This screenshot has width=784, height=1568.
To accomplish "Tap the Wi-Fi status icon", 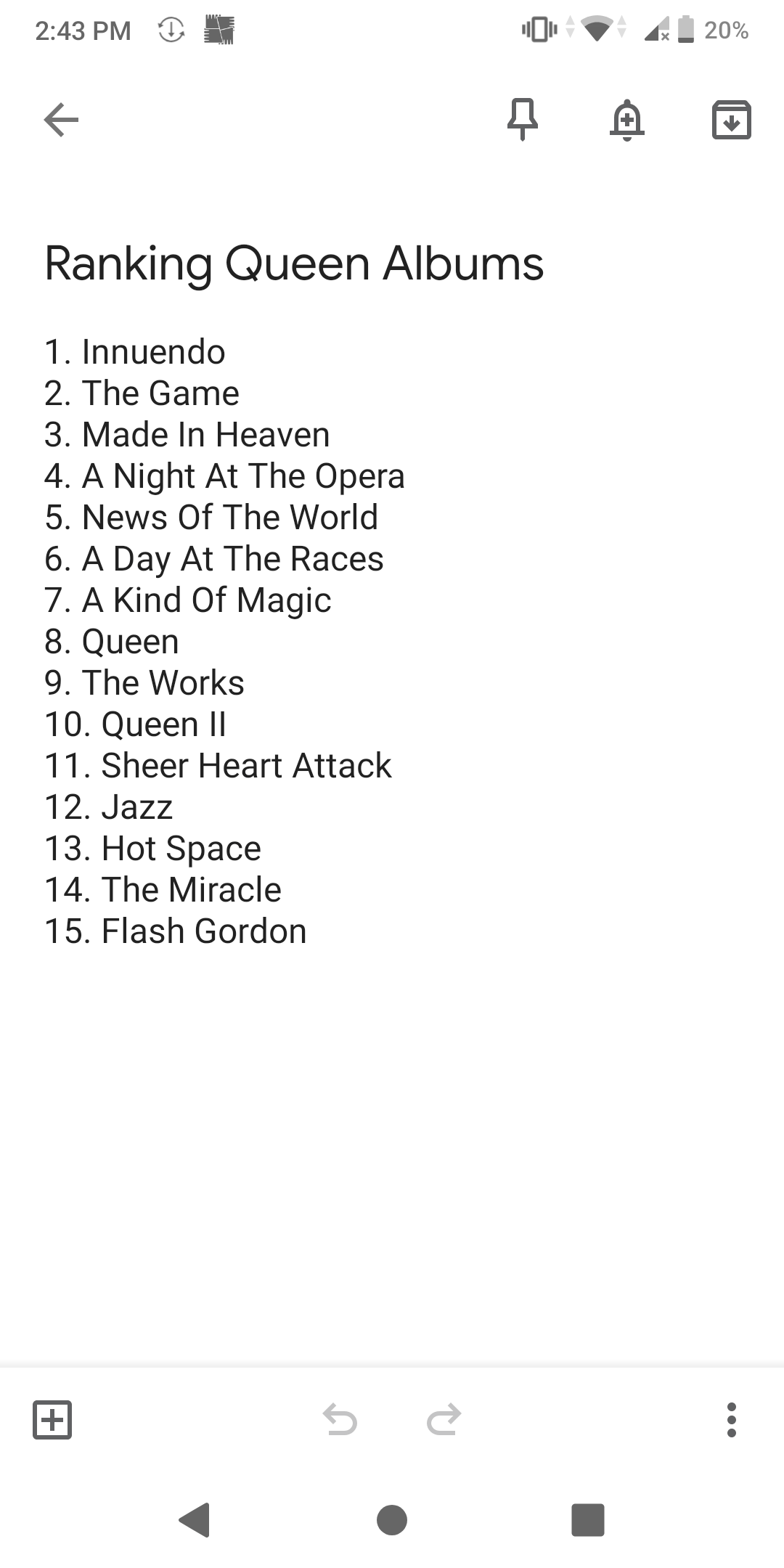I will click(x=595, y=29).
